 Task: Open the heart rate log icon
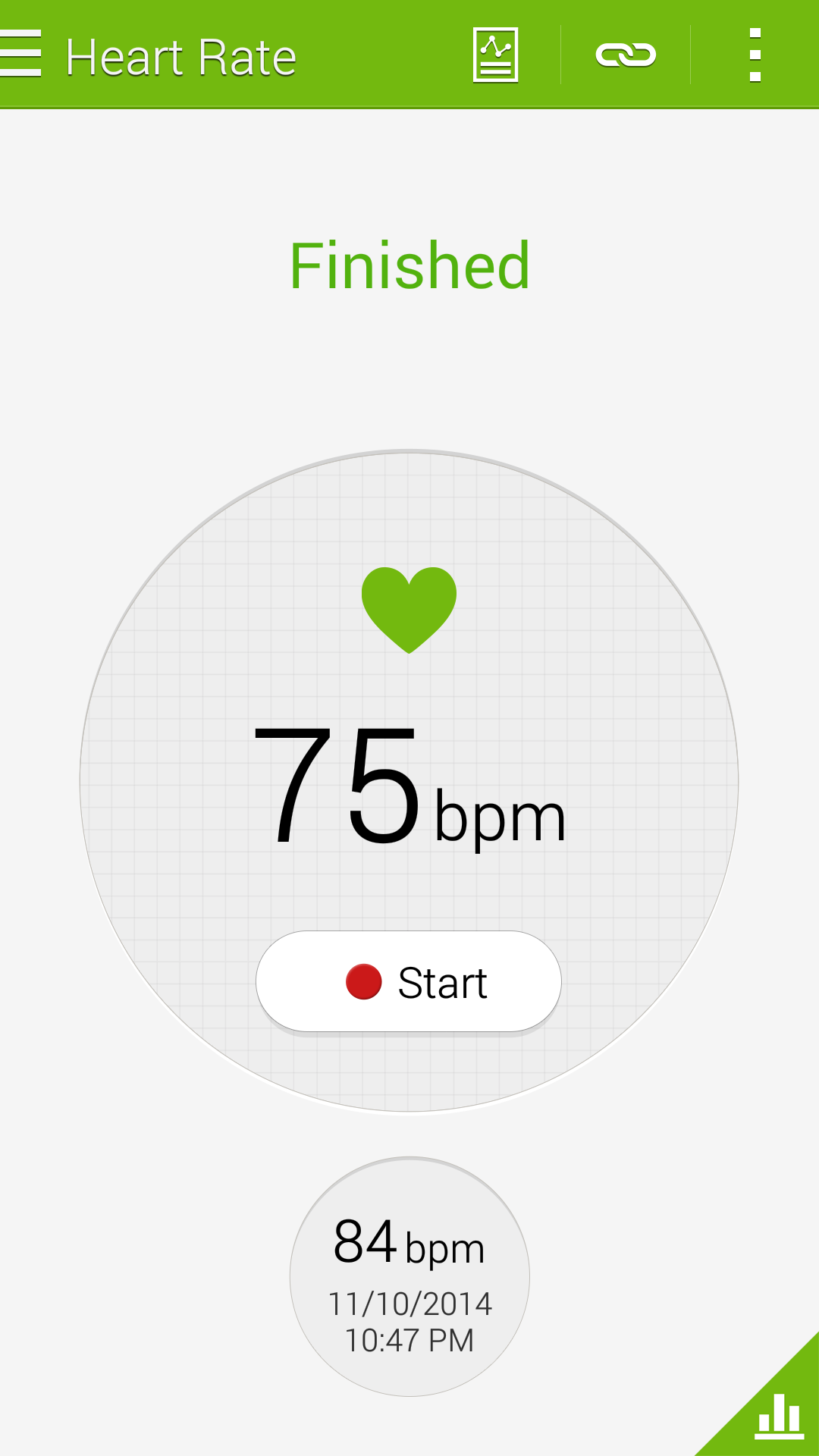[495, 55]
